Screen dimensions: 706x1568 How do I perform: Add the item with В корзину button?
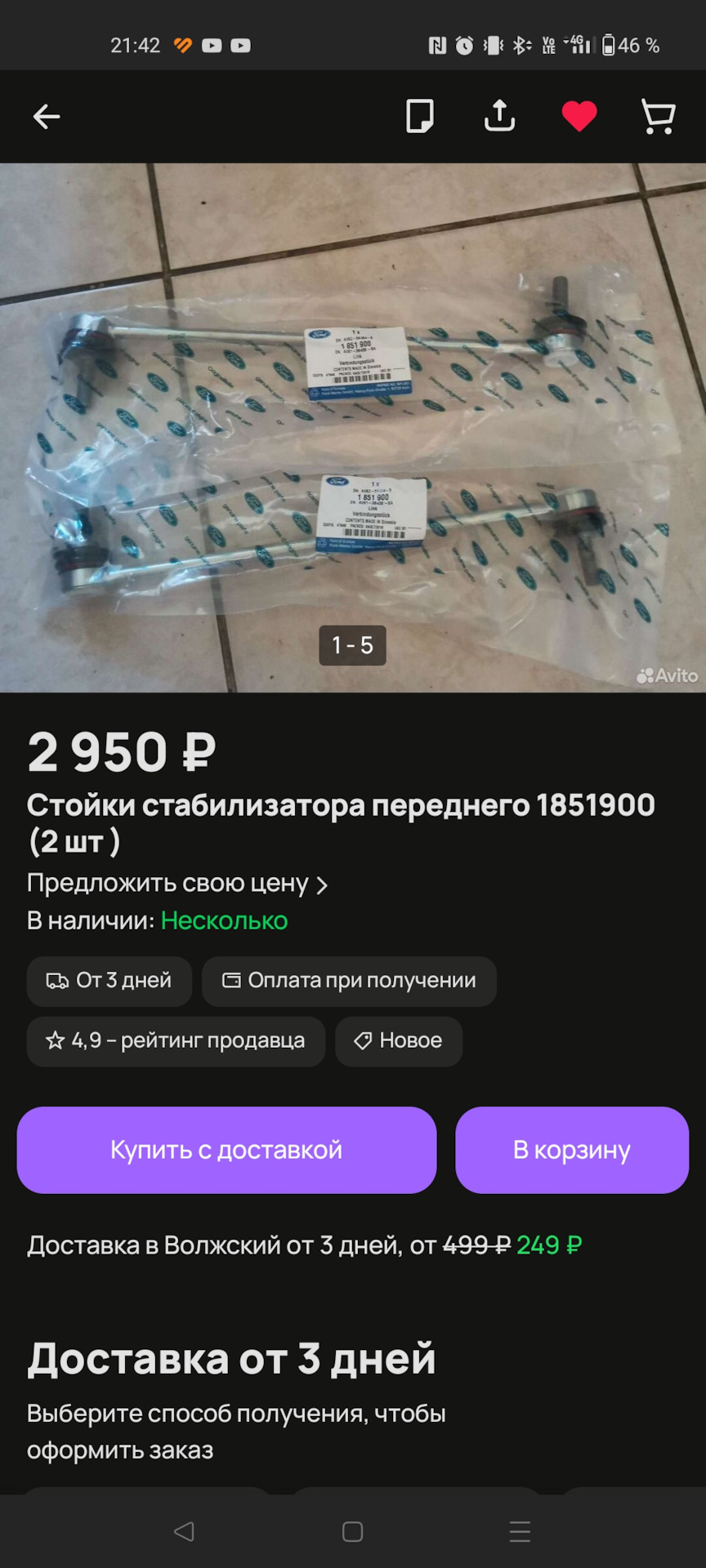click(x=571, y=1150)
